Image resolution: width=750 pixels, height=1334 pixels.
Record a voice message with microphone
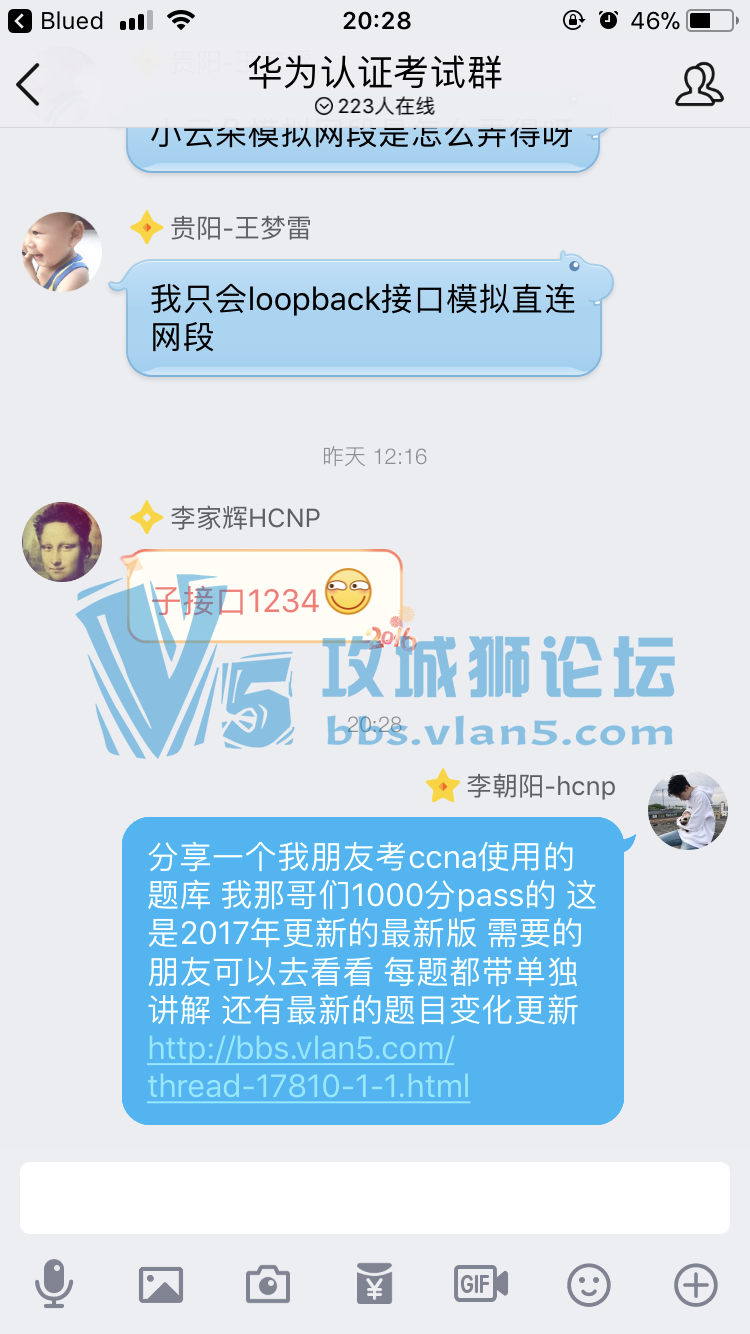53,1283
